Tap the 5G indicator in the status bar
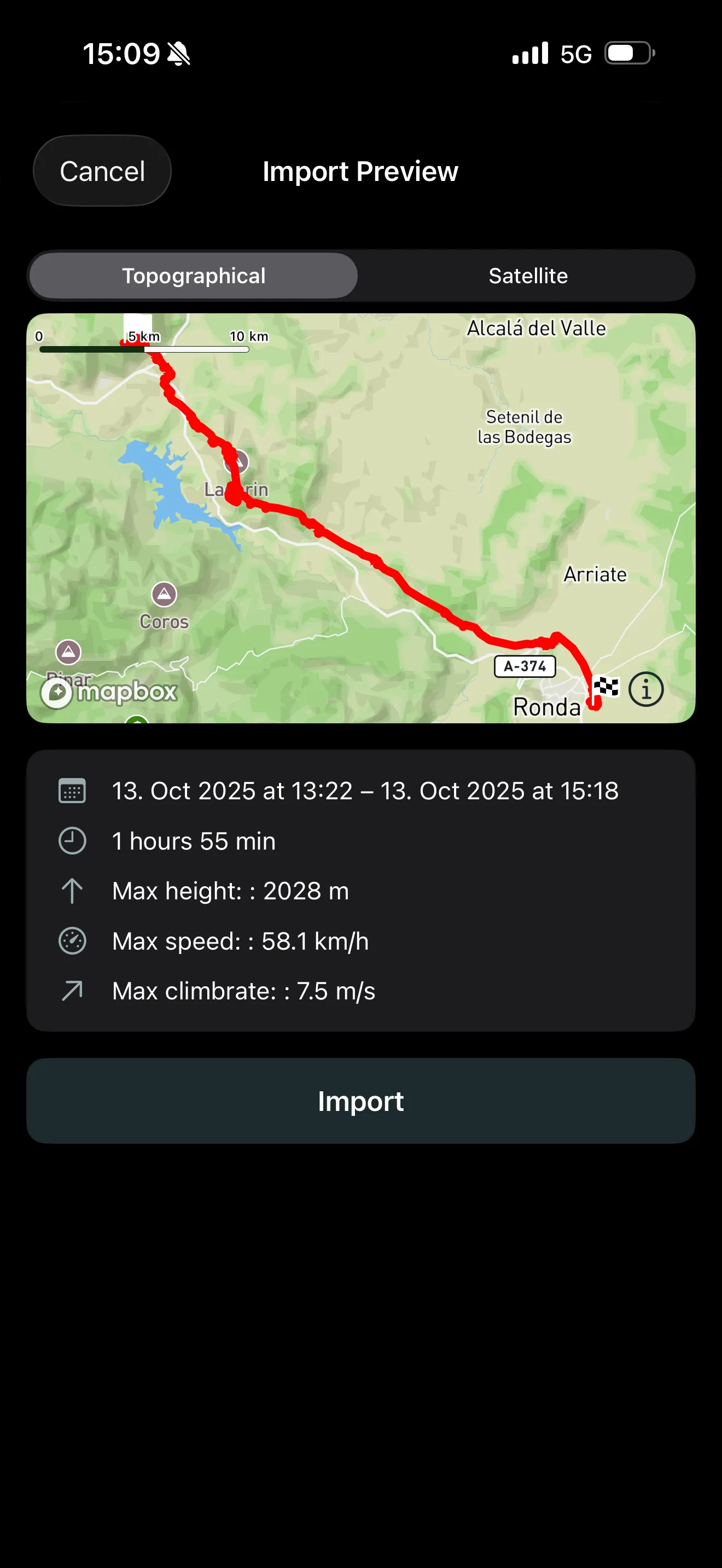722x1568 pixels. pos(573,54)
